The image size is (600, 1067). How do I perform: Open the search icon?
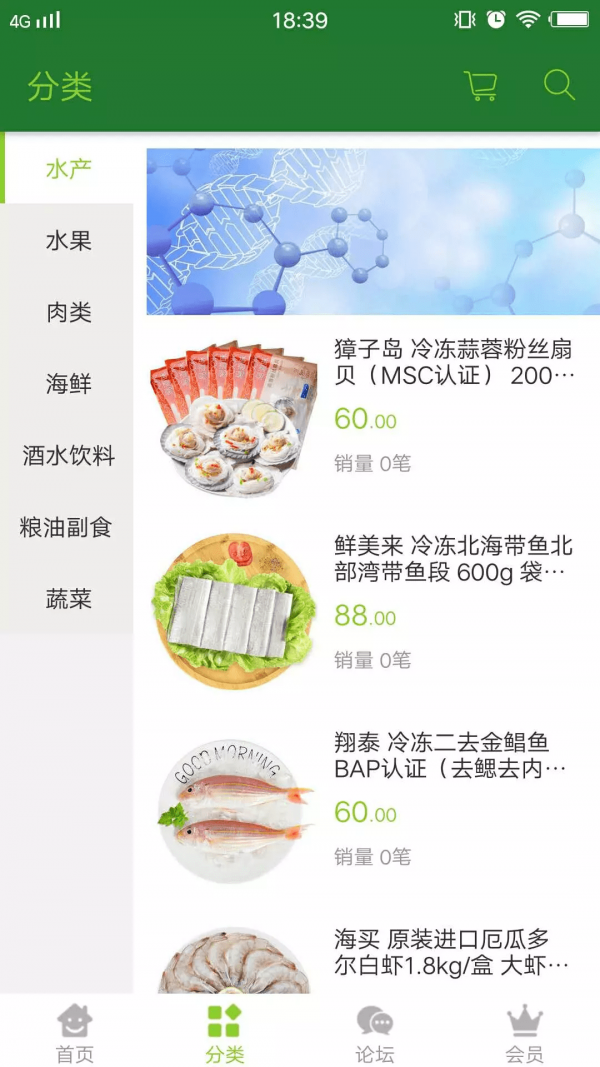[x=559, y=86]
